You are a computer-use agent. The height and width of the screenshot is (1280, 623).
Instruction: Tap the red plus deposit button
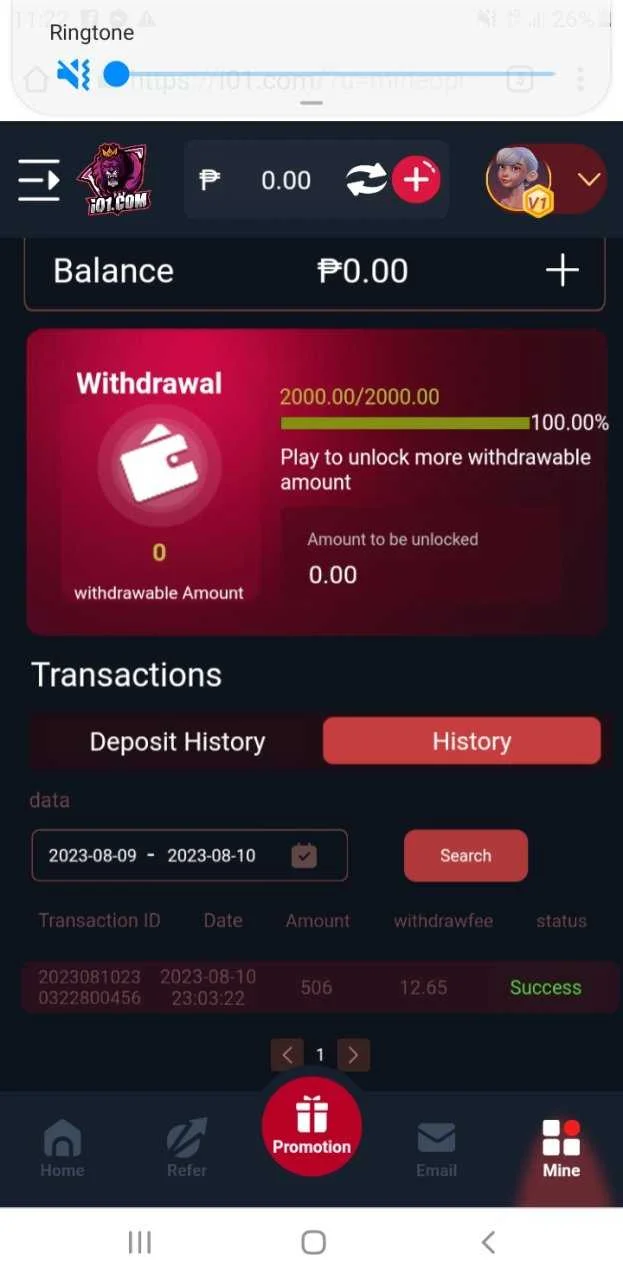(416, 180)
